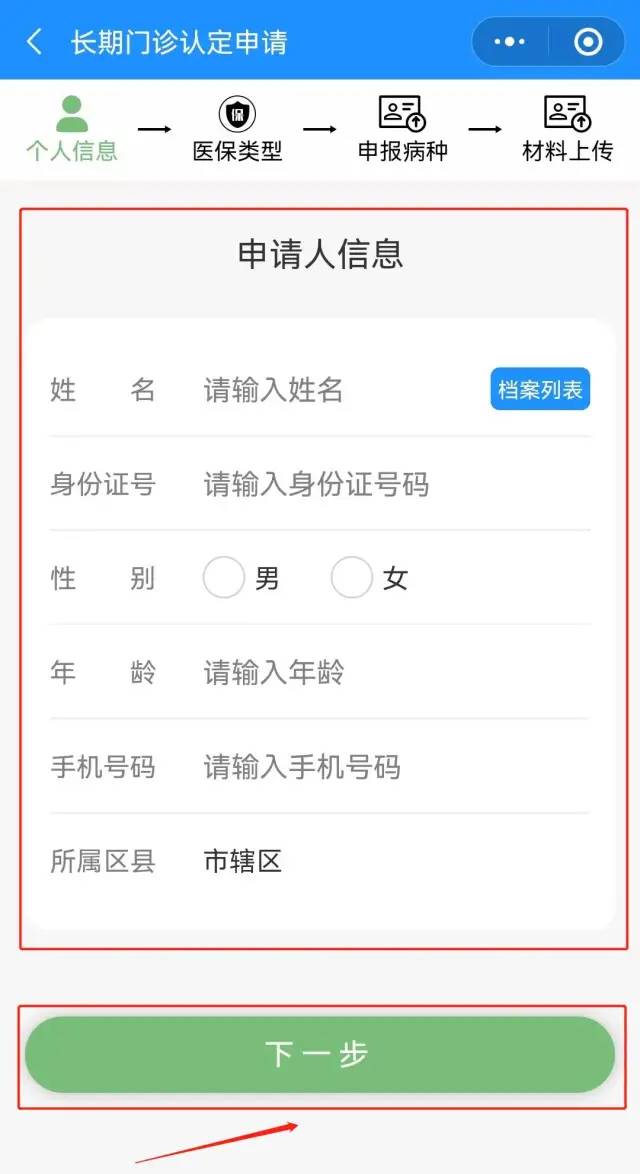Close the mini program with the circle button
This screenshot has height=1174, width=640.
pyautogui.click(x=588, y=42)
